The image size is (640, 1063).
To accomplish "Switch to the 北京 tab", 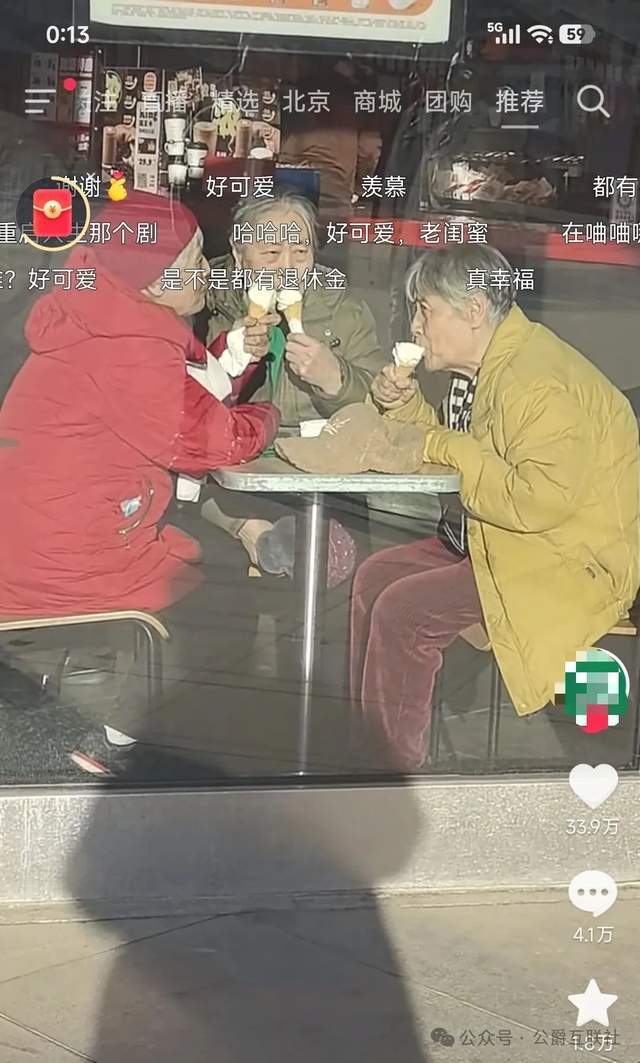I will [306, 101].
